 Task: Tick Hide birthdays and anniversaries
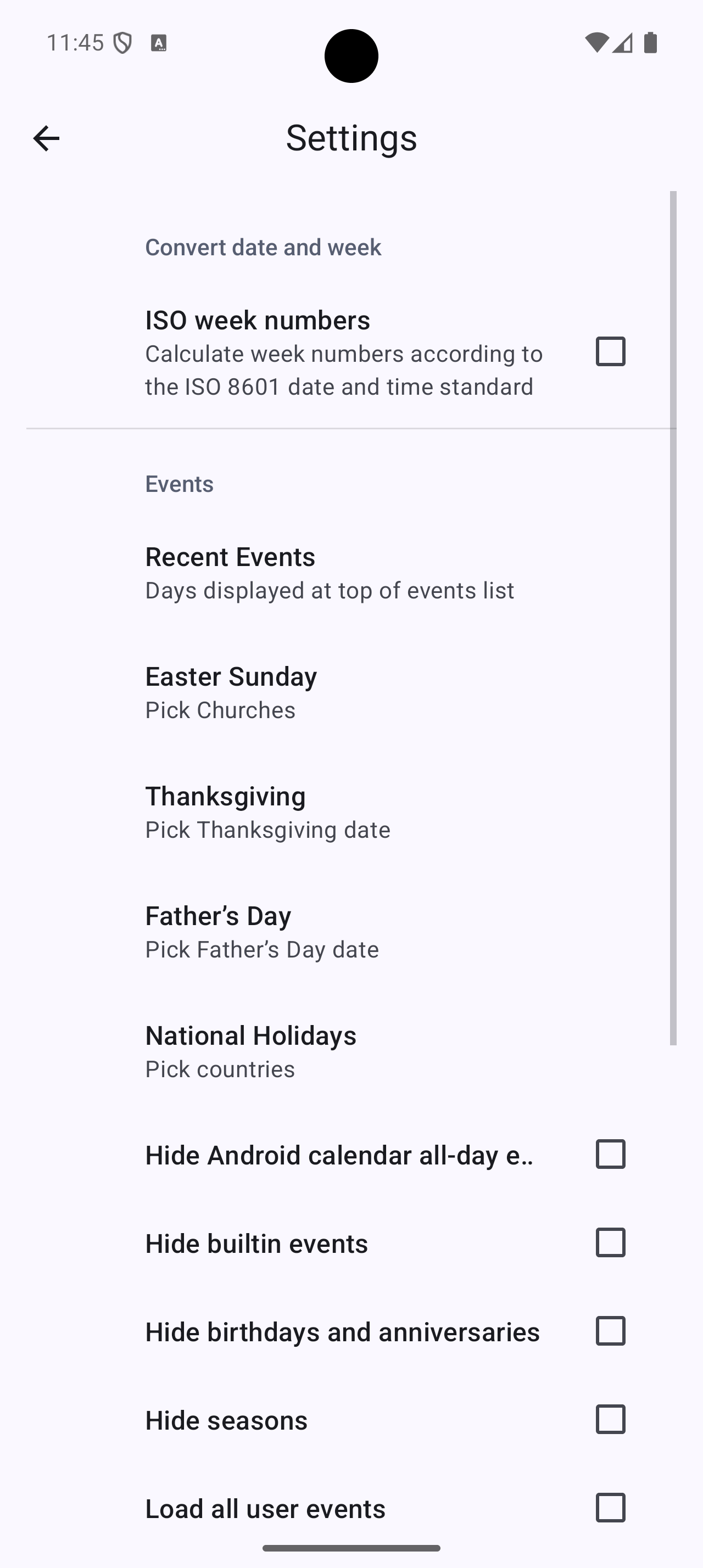(610, 1331)
